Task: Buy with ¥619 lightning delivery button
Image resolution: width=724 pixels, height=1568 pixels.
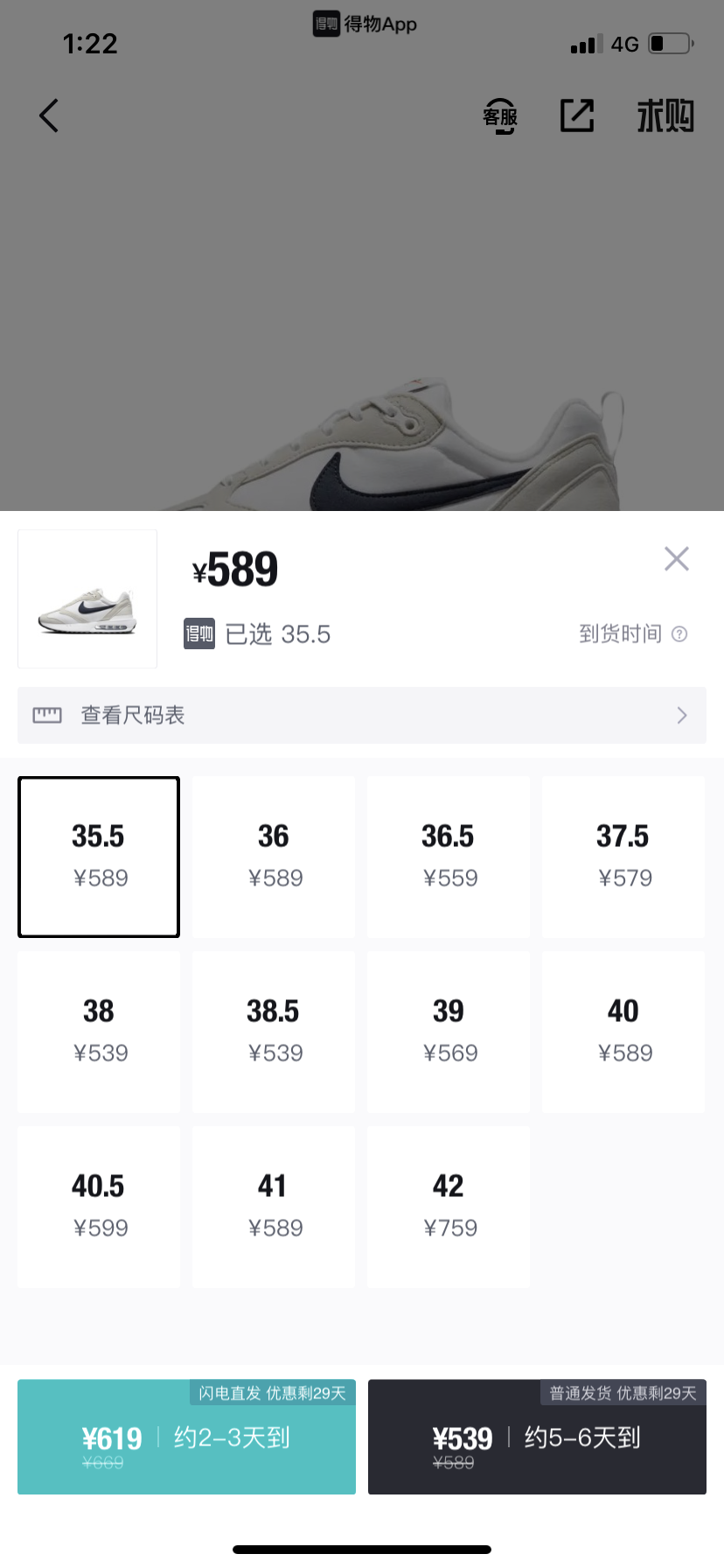Action: (186, 1438)
